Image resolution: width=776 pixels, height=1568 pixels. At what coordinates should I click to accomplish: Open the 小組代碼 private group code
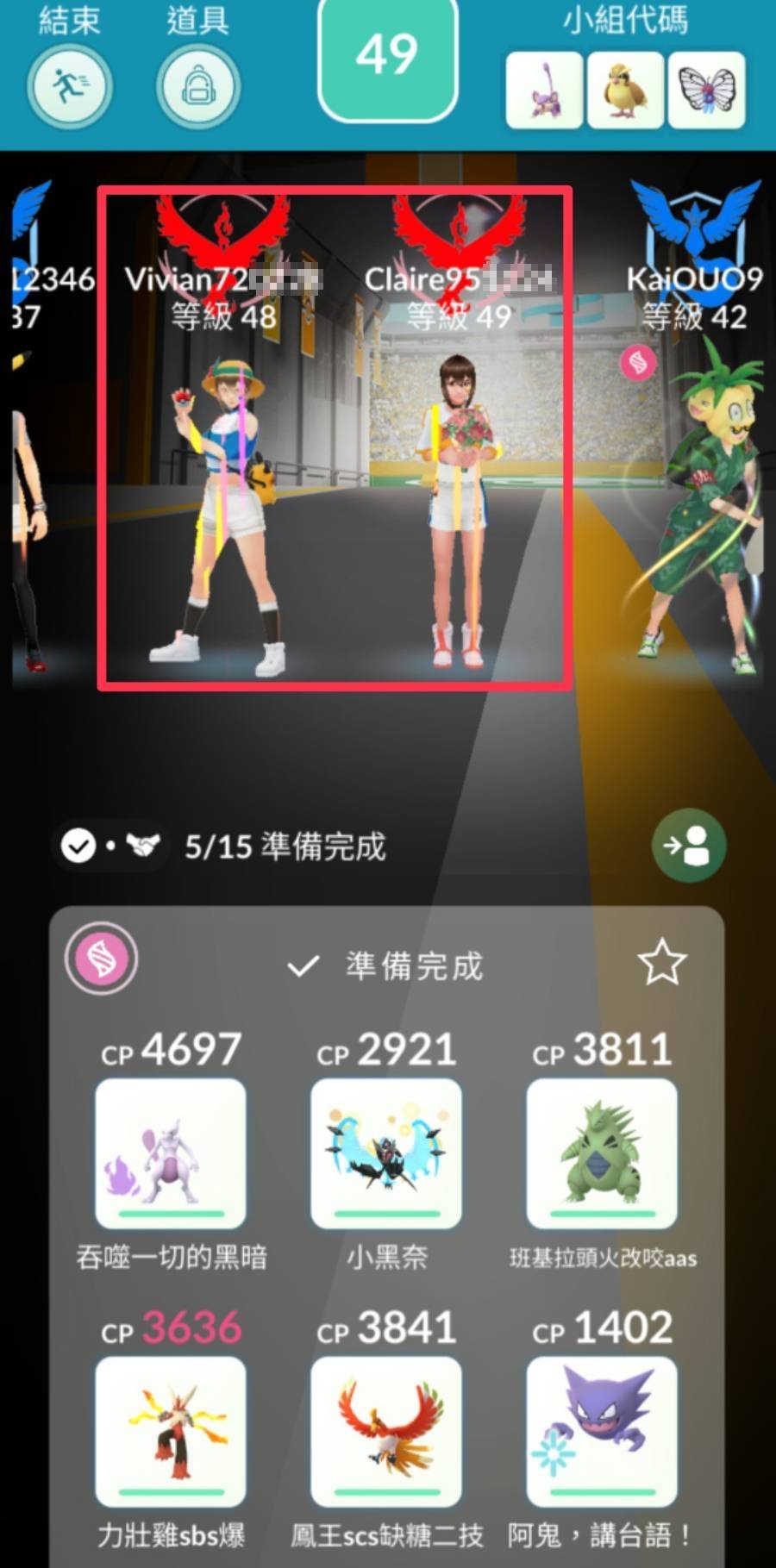point(625,90)
